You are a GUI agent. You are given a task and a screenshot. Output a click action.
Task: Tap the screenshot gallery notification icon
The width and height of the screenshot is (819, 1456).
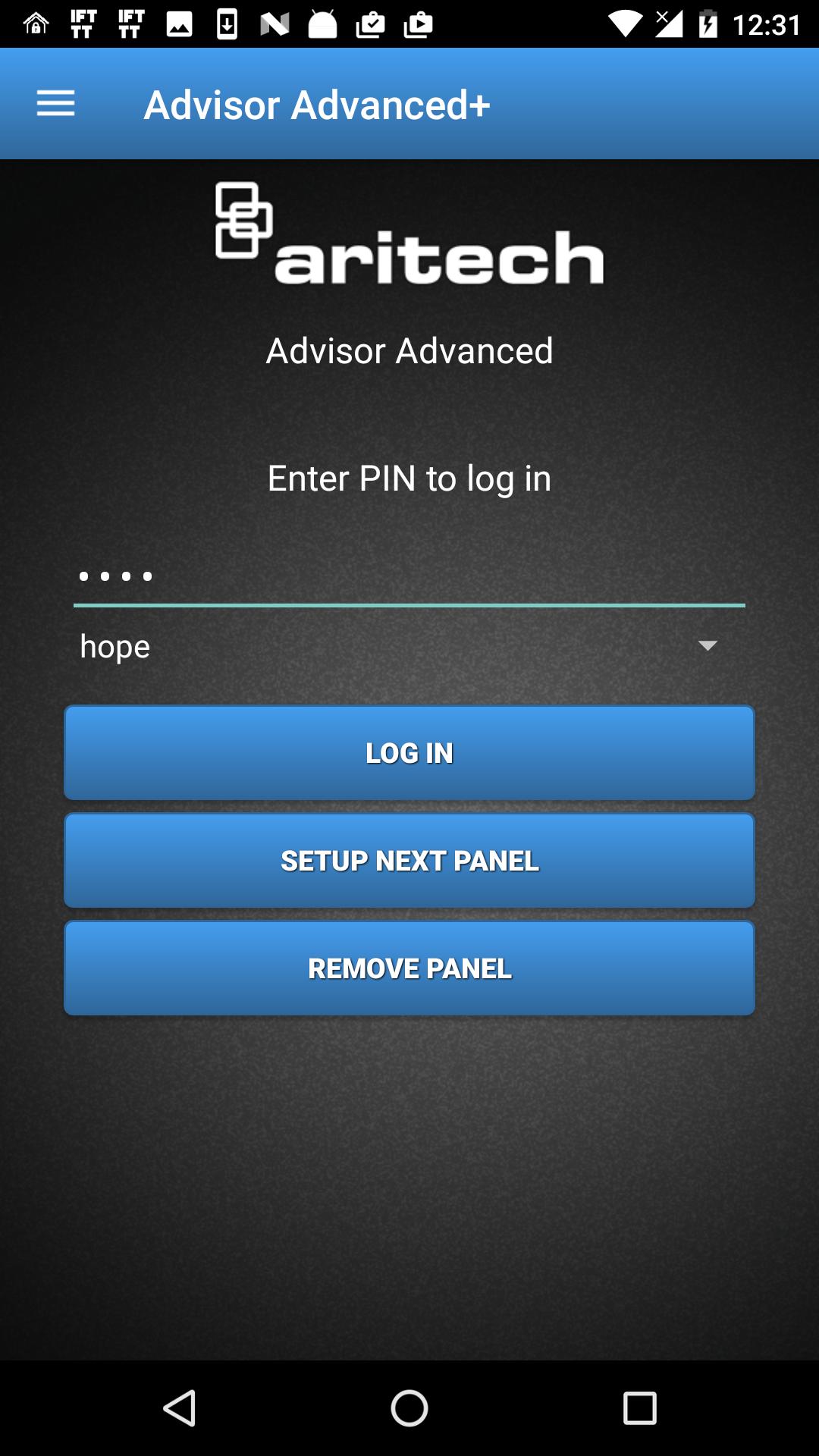pos(179,22)
